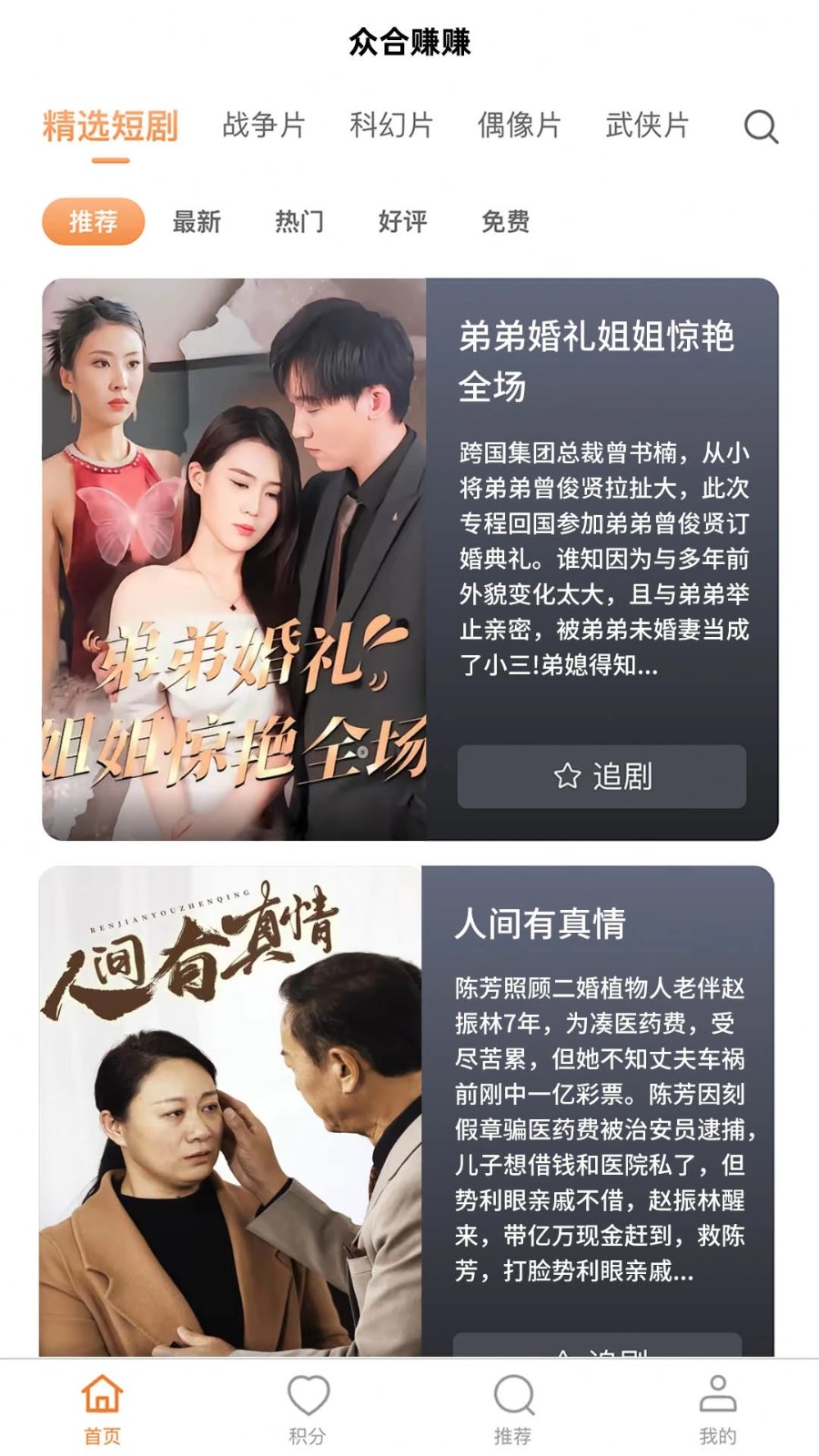Open the 偶像片 category tab
819x1456 pixels.
point(520,126)
